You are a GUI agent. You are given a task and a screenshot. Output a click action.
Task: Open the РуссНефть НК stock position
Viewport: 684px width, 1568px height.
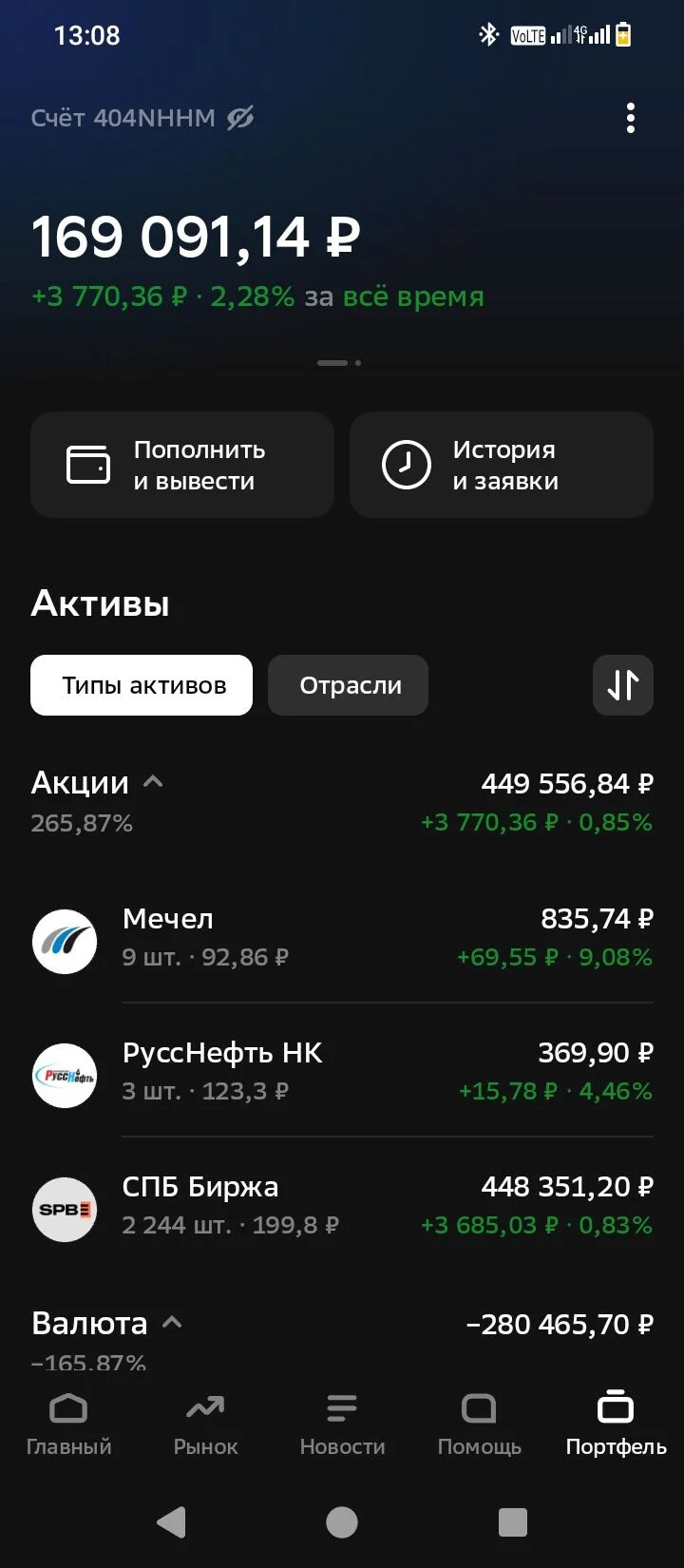pyautogui.click(x=342, y=1071)
